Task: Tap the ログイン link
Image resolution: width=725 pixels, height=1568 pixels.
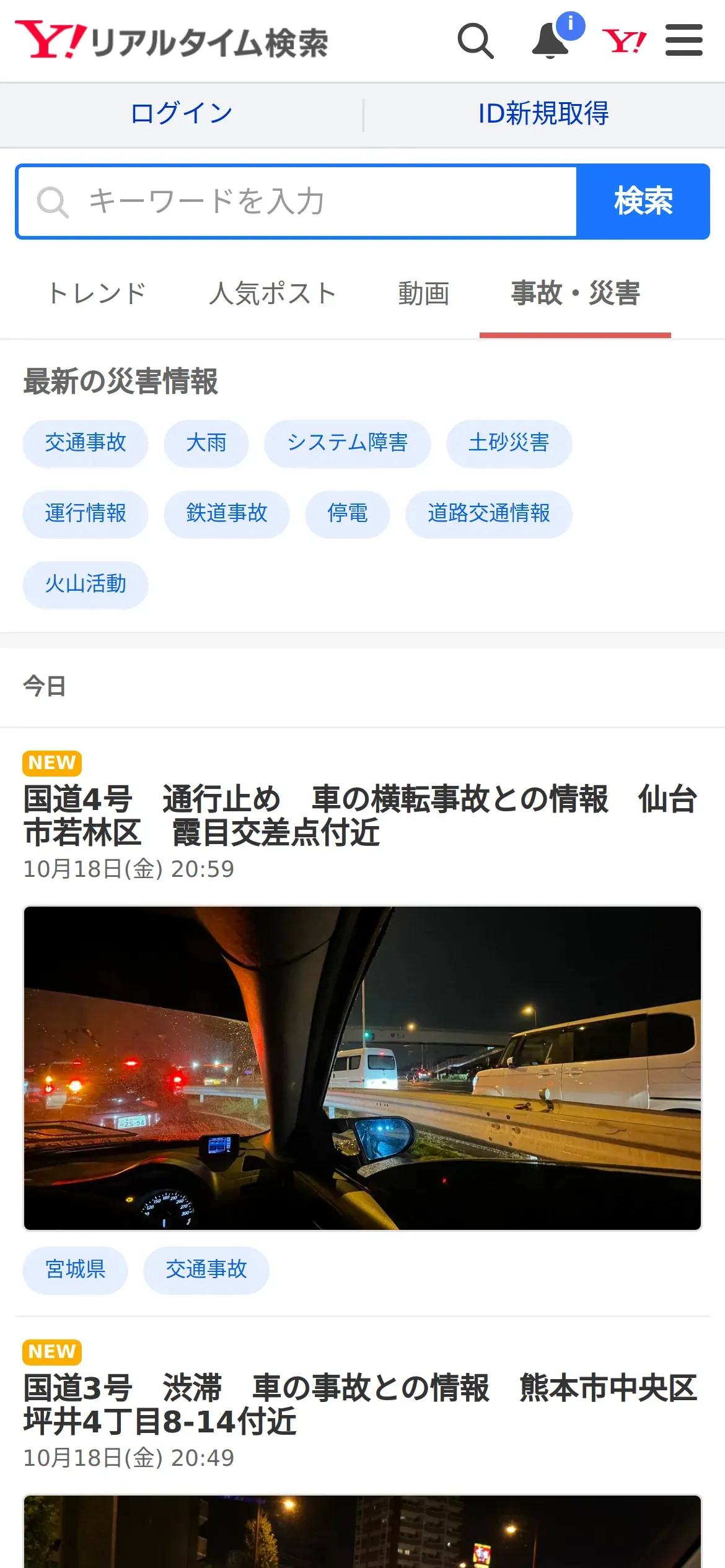Action: (182, 114)
